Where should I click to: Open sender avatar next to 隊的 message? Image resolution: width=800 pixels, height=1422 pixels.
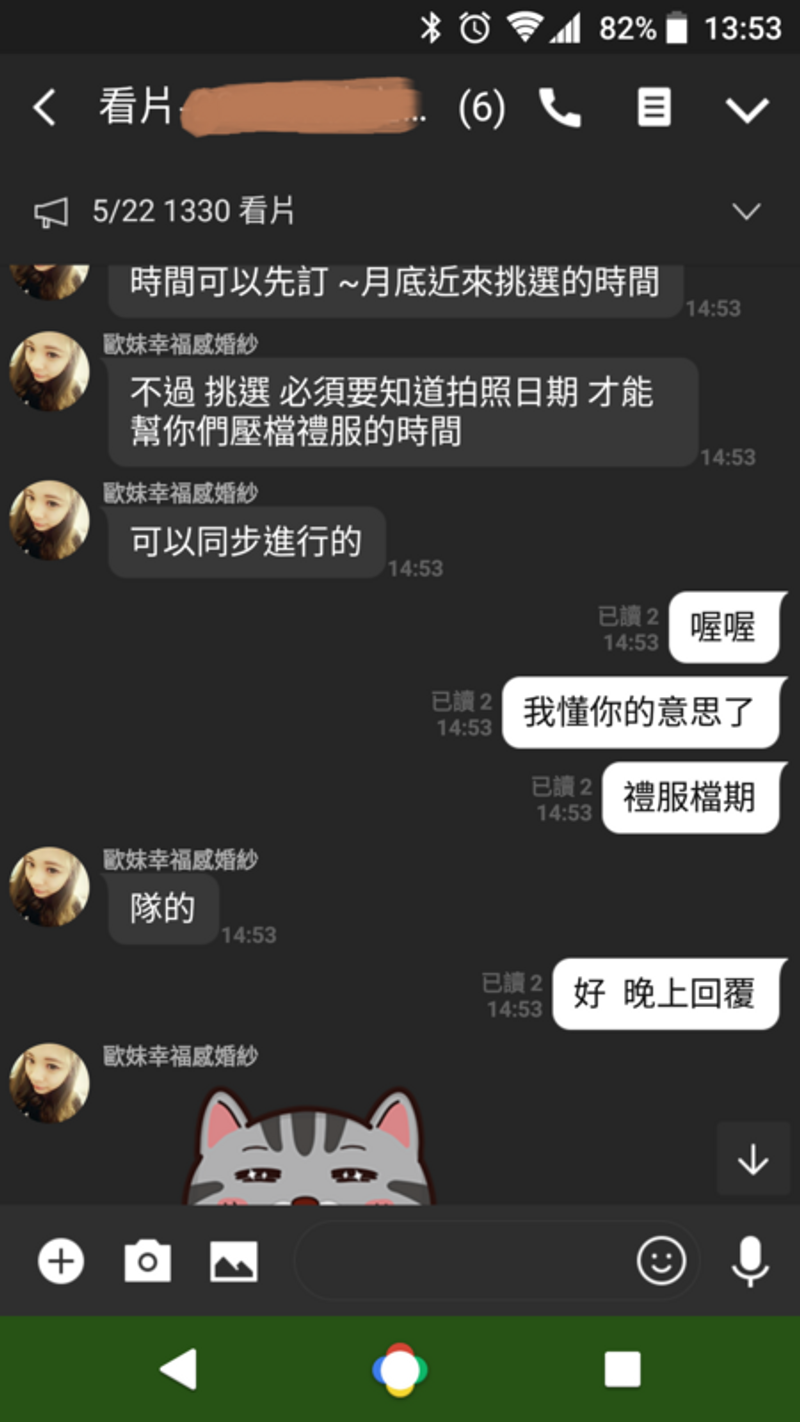point(49,887)
